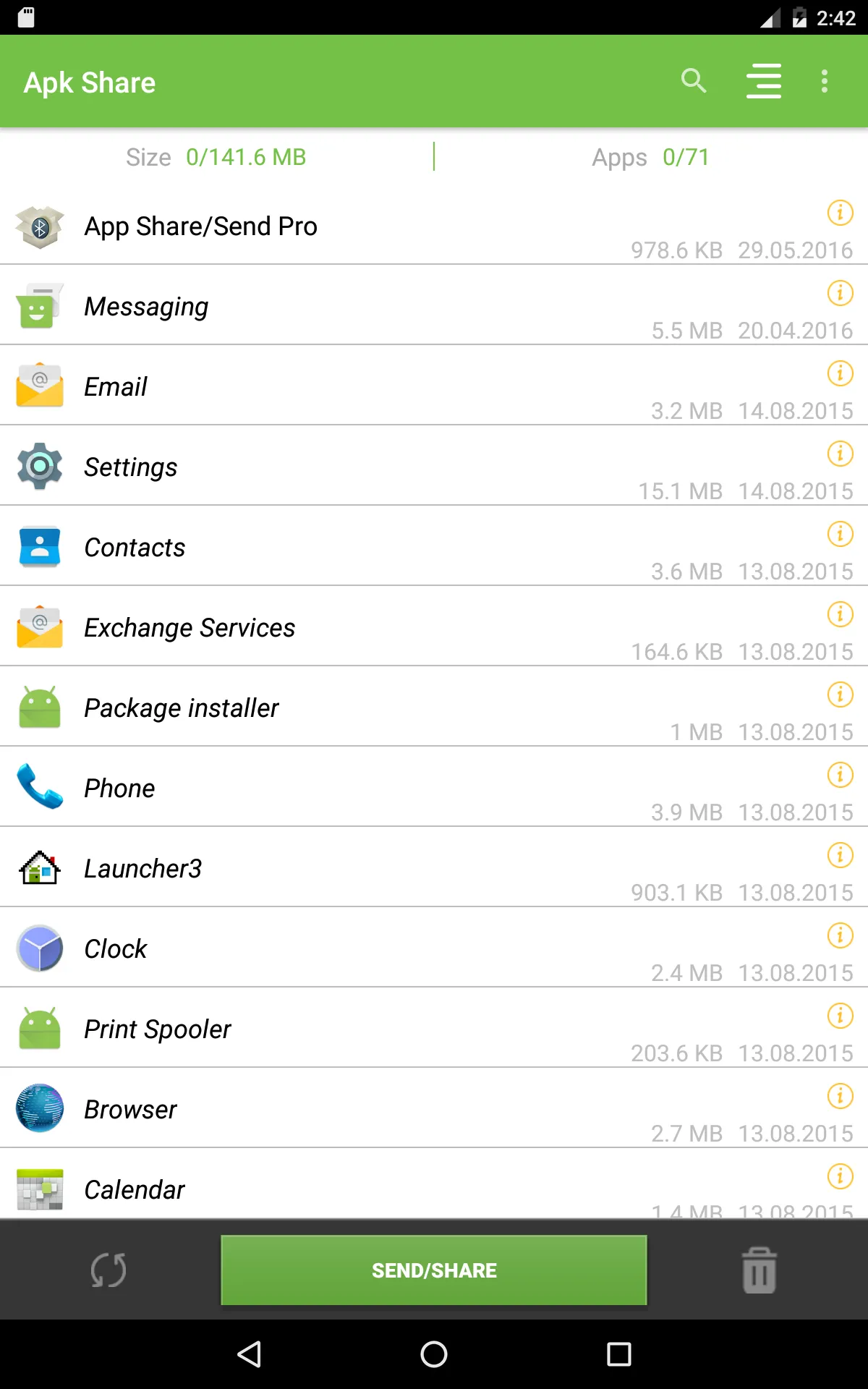Image resolution: width=868 pixels, height=1389 pixels.
Task: Open the sort list icon
Action: (764, 81)
